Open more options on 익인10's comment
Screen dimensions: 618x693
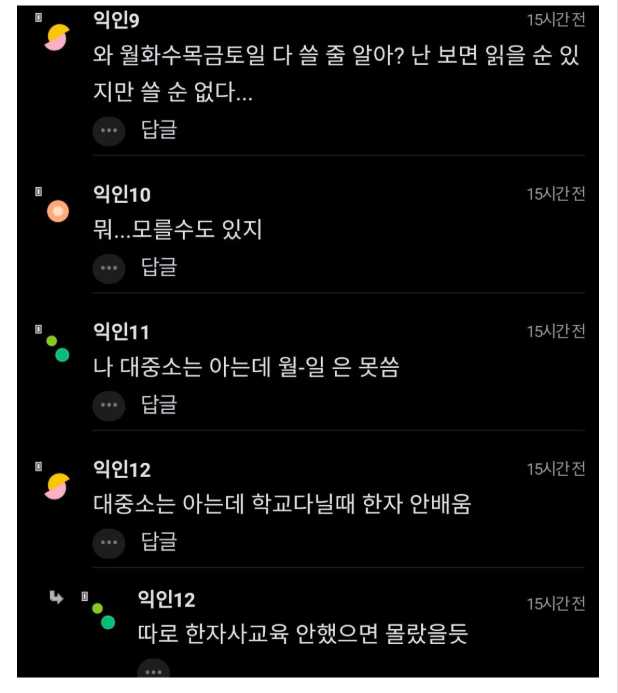tap(108, 268)
